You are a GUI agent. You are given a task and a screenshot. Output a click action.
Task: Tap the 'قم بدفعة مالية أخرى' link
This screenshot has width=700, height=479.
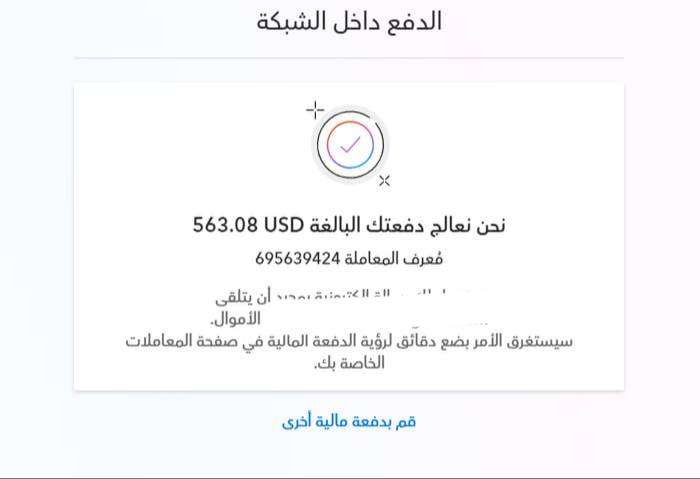(349, 422)
